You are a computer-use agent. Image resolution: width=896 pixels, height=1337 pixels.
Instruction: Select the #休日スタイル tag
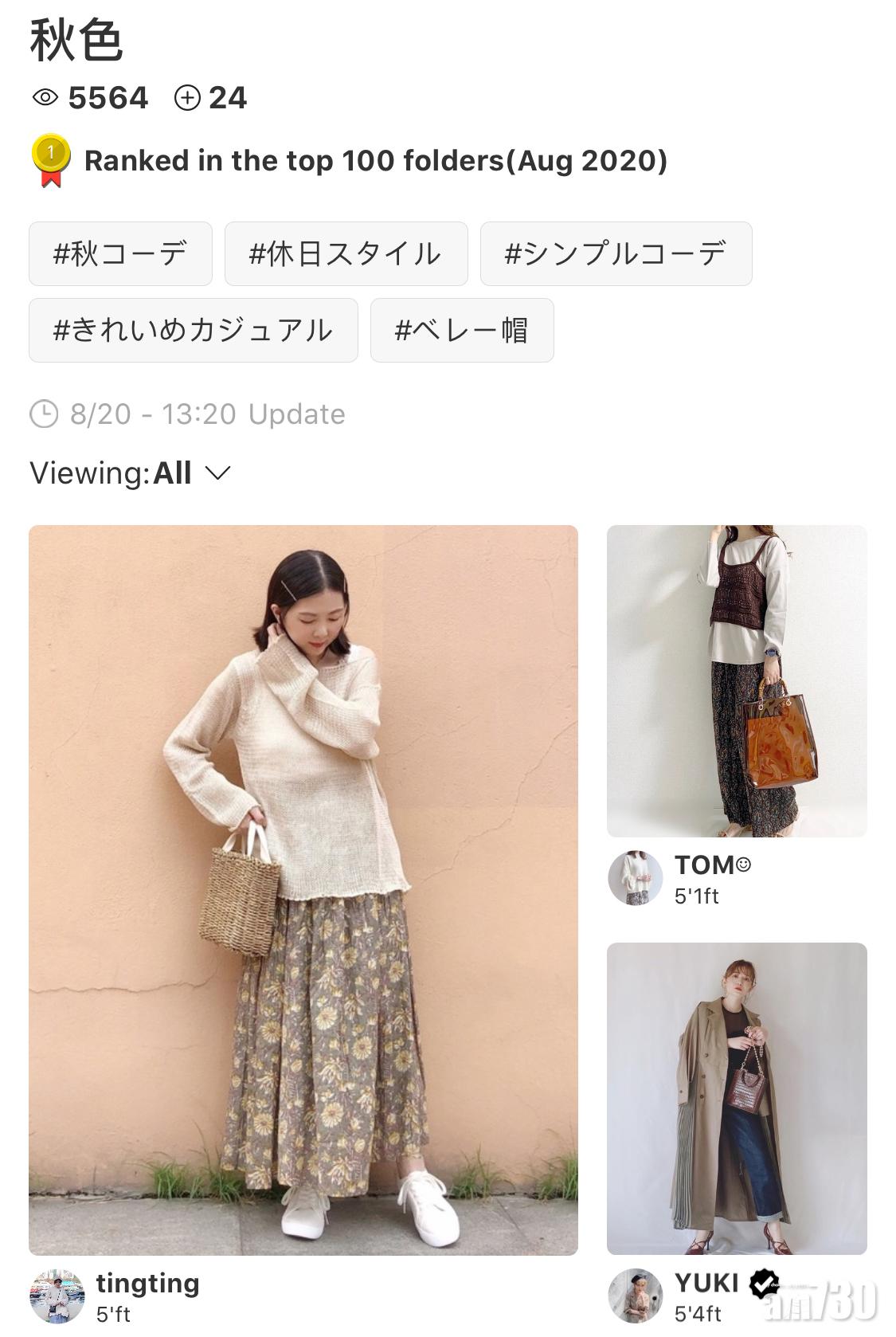(346, 254)
